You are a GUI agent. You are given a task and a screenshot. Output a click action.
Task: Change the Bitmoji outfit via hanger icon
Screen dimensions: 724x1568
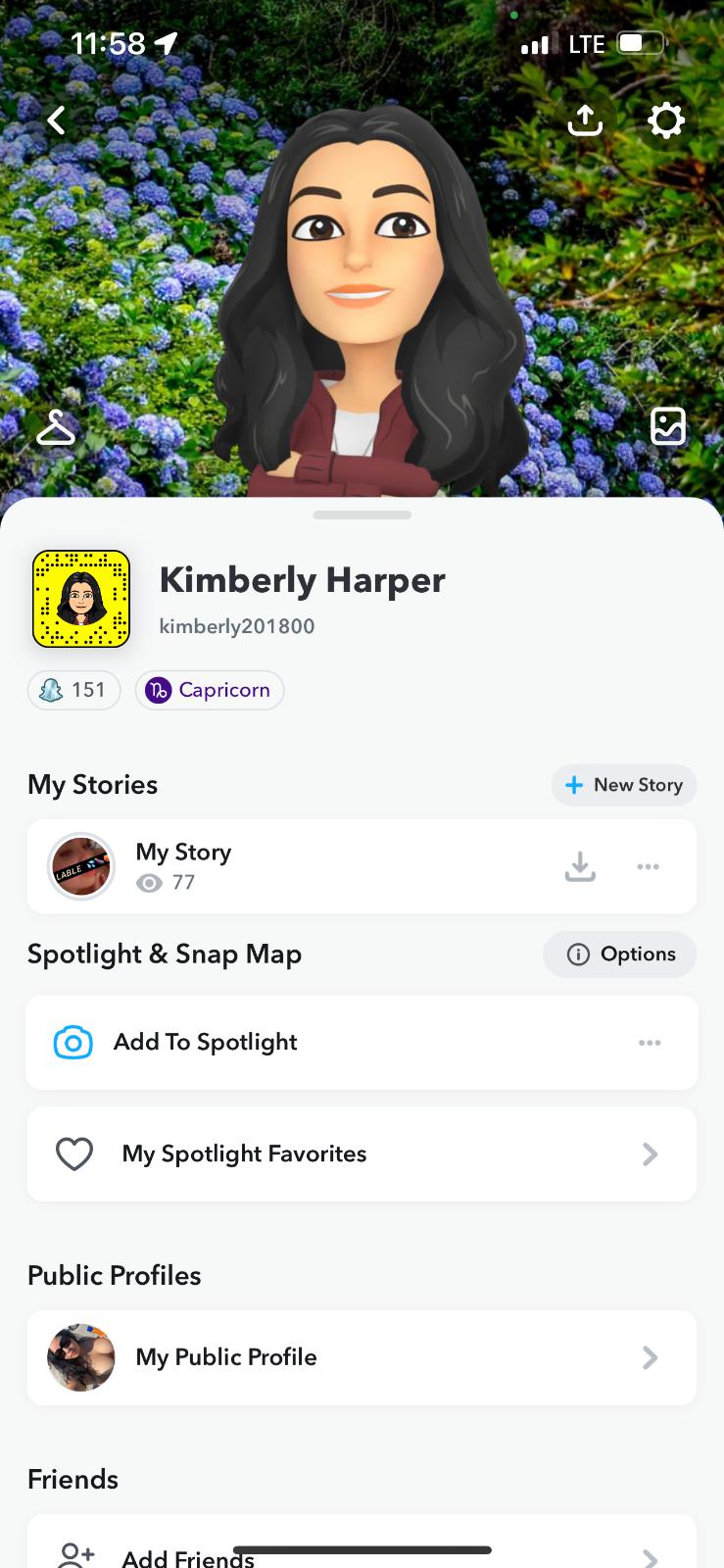click(x=56, y=428)
